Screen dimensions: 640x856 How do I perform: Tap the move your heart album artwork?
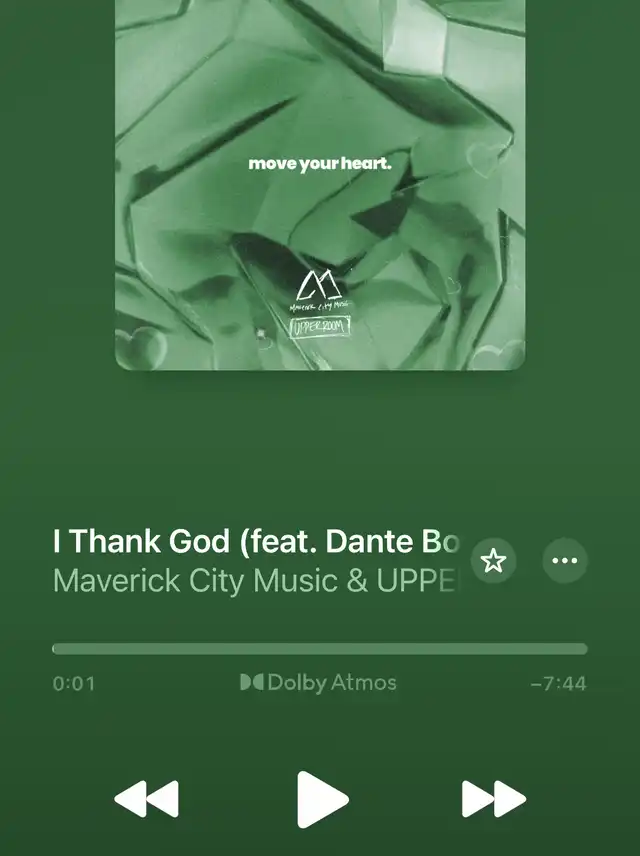click(x=320, y=185)
